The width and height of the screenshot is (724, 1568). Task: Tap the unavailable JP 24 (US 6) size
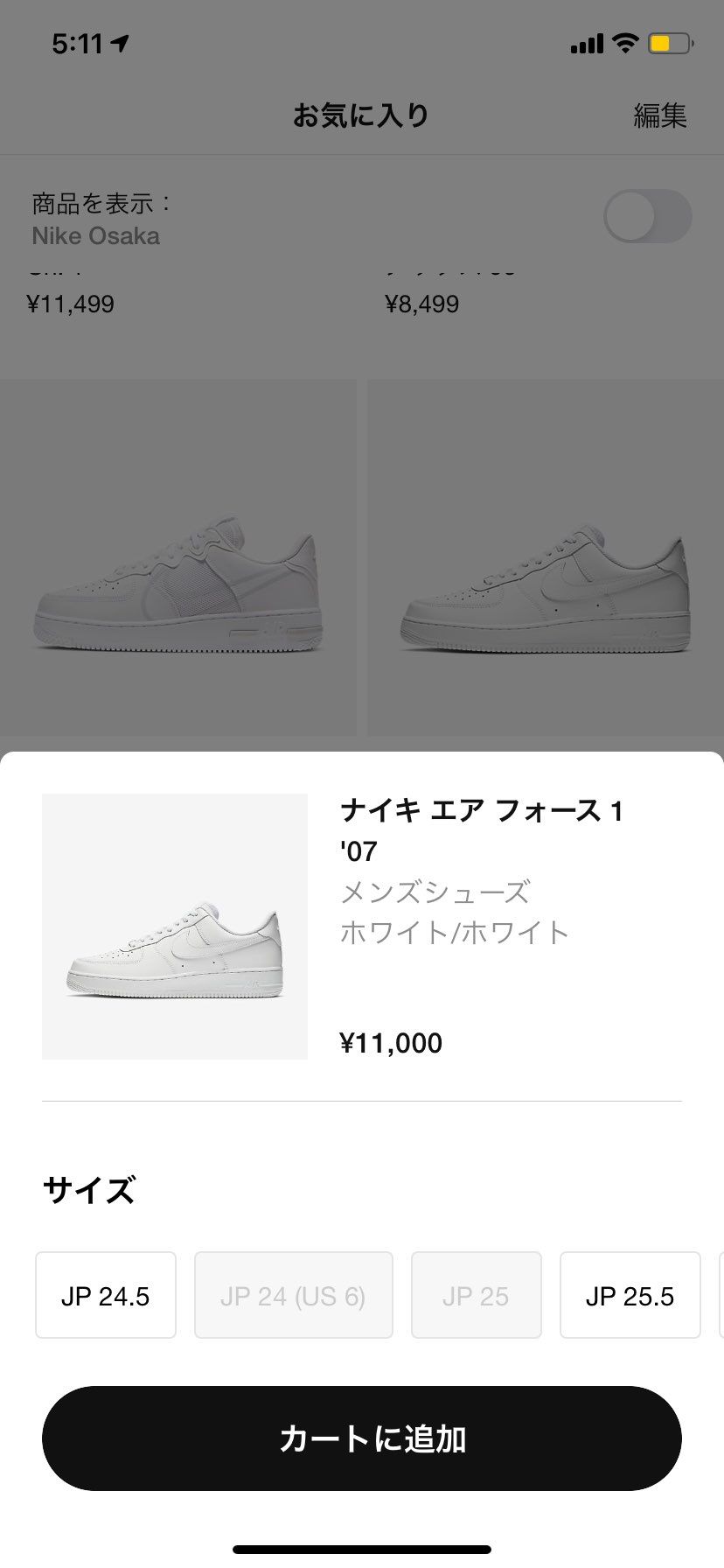[293, 1295]
